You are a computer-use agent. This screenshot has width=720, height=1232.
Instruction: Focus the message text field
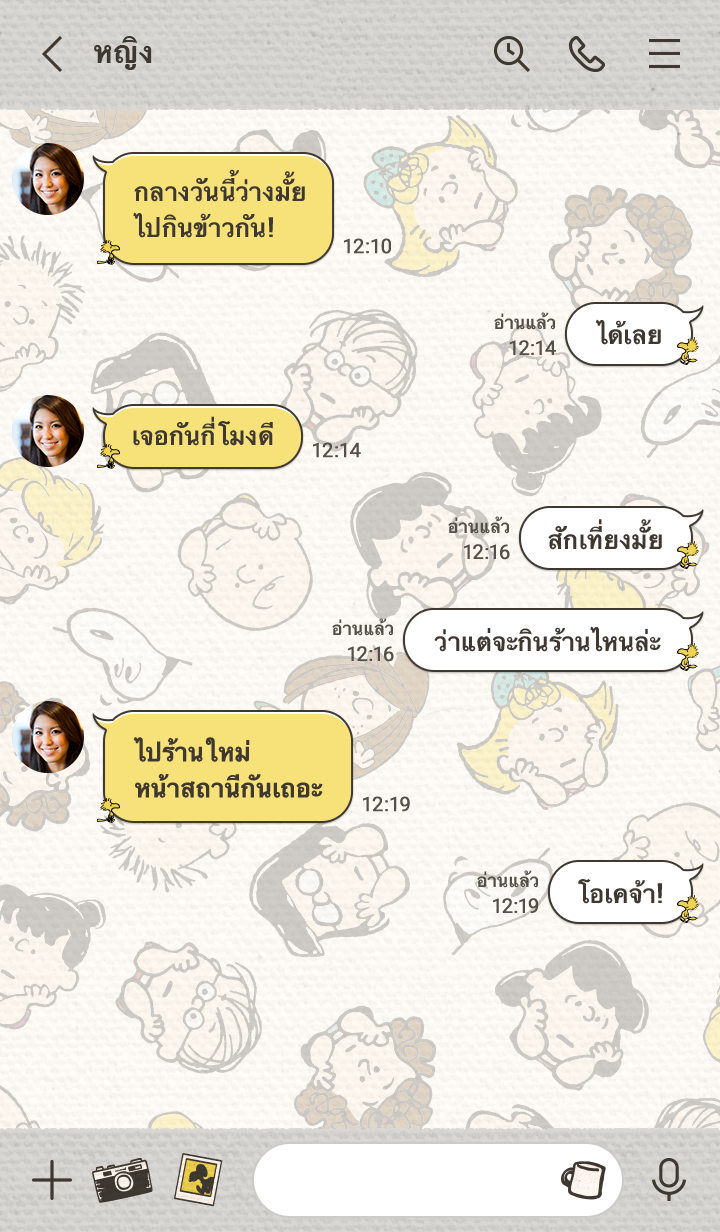click(400, 1180)
